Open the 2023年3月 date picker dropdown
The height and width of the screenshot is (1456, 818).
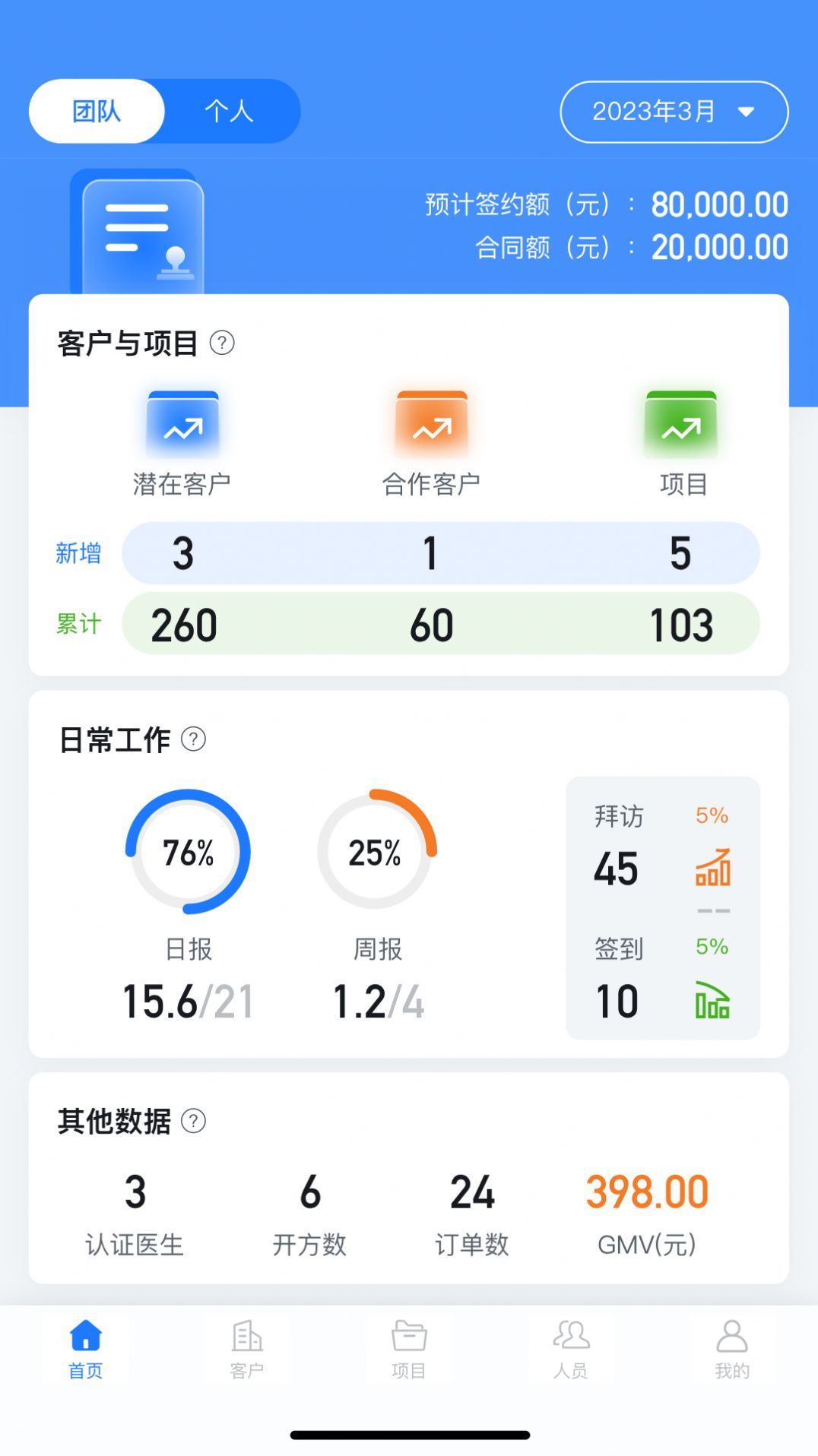(674, 111)
